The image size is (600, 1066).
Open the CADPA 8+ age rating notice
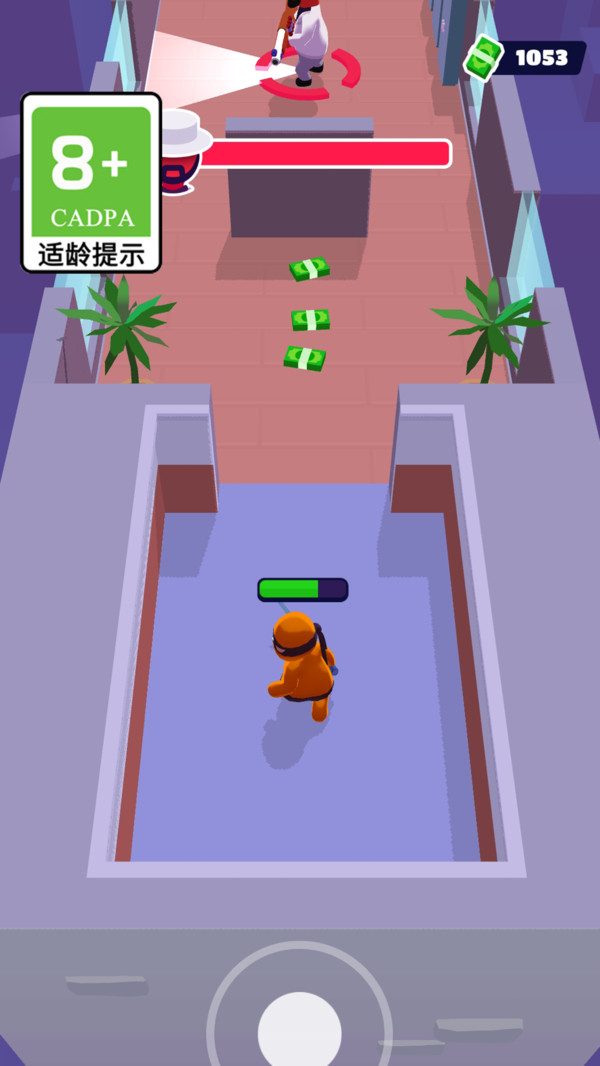[91, 182]
